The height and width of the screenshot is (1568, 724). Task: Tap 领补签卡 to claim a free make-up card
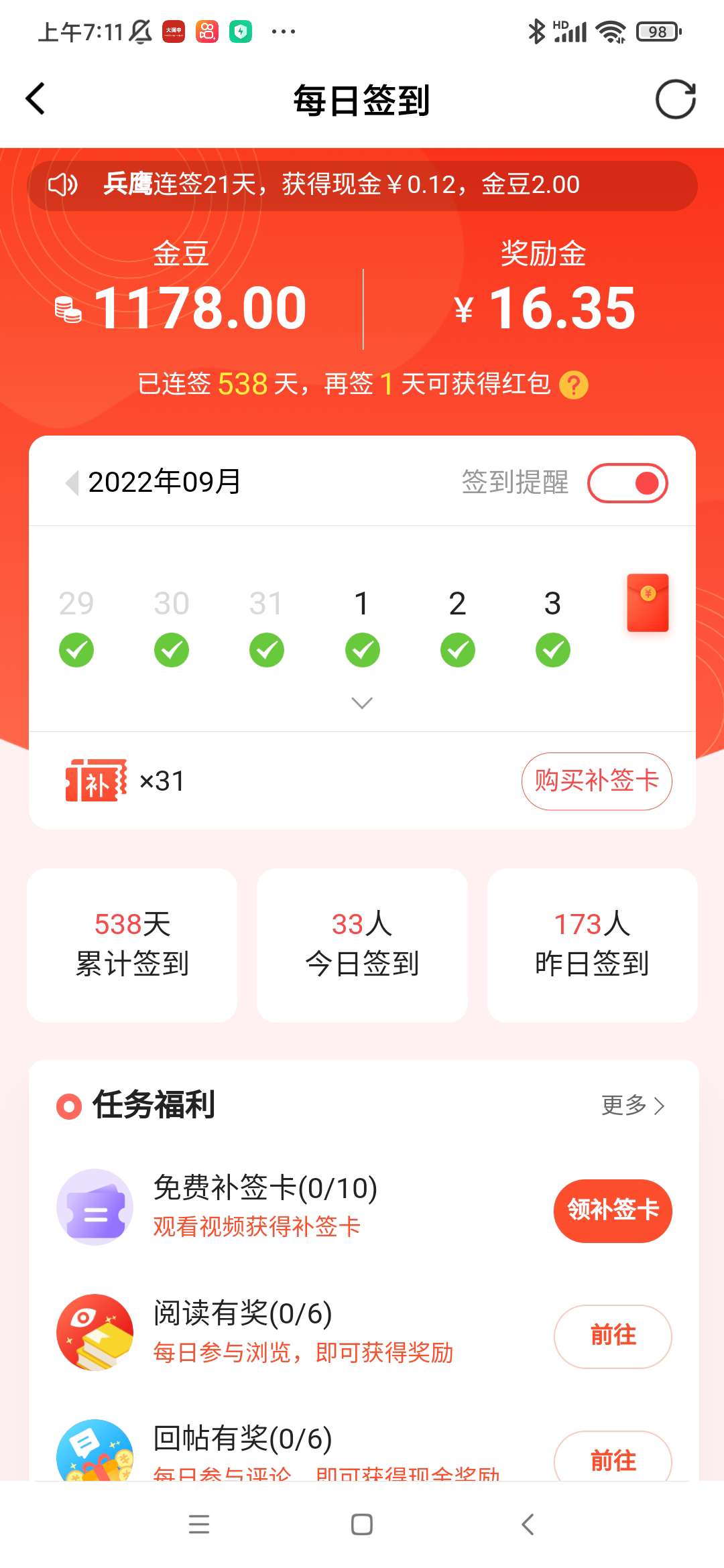point(613,1210)
